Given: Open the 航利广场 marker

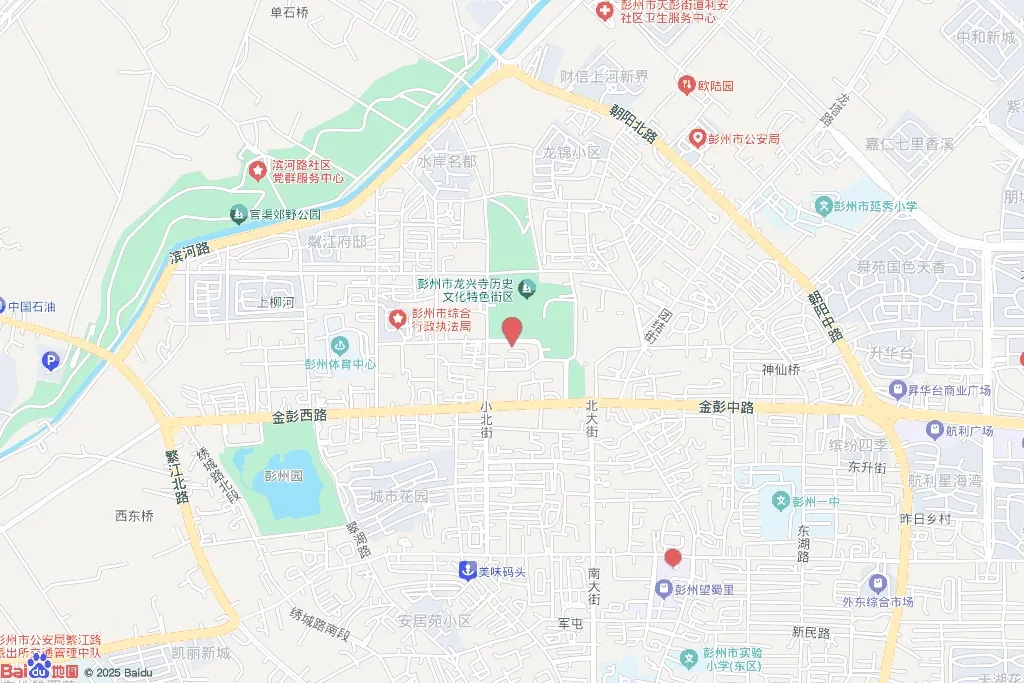Looking at the screenshot, I should [x=934, y=430].
